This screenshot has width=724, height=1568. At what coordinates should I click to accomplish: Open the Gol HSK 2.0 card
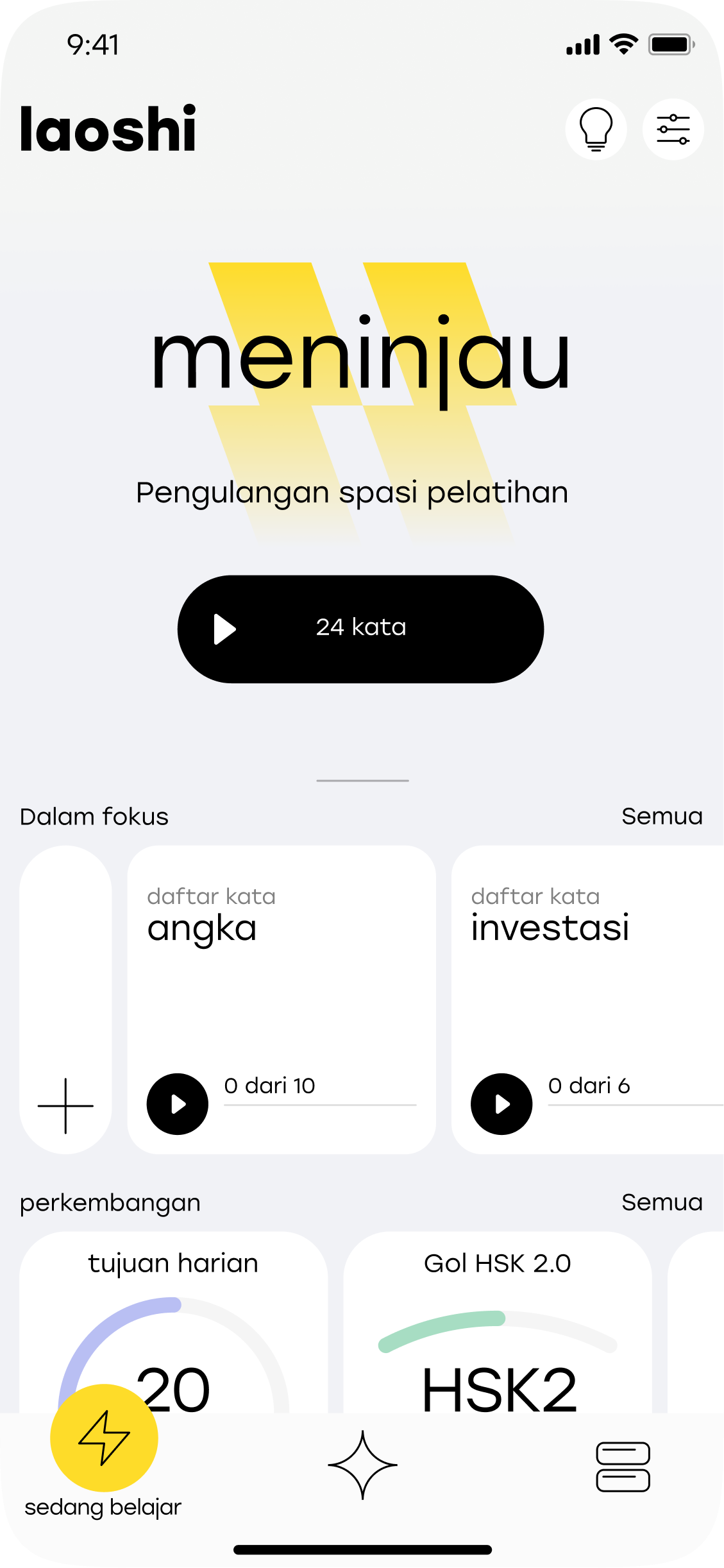point(498,1322)
